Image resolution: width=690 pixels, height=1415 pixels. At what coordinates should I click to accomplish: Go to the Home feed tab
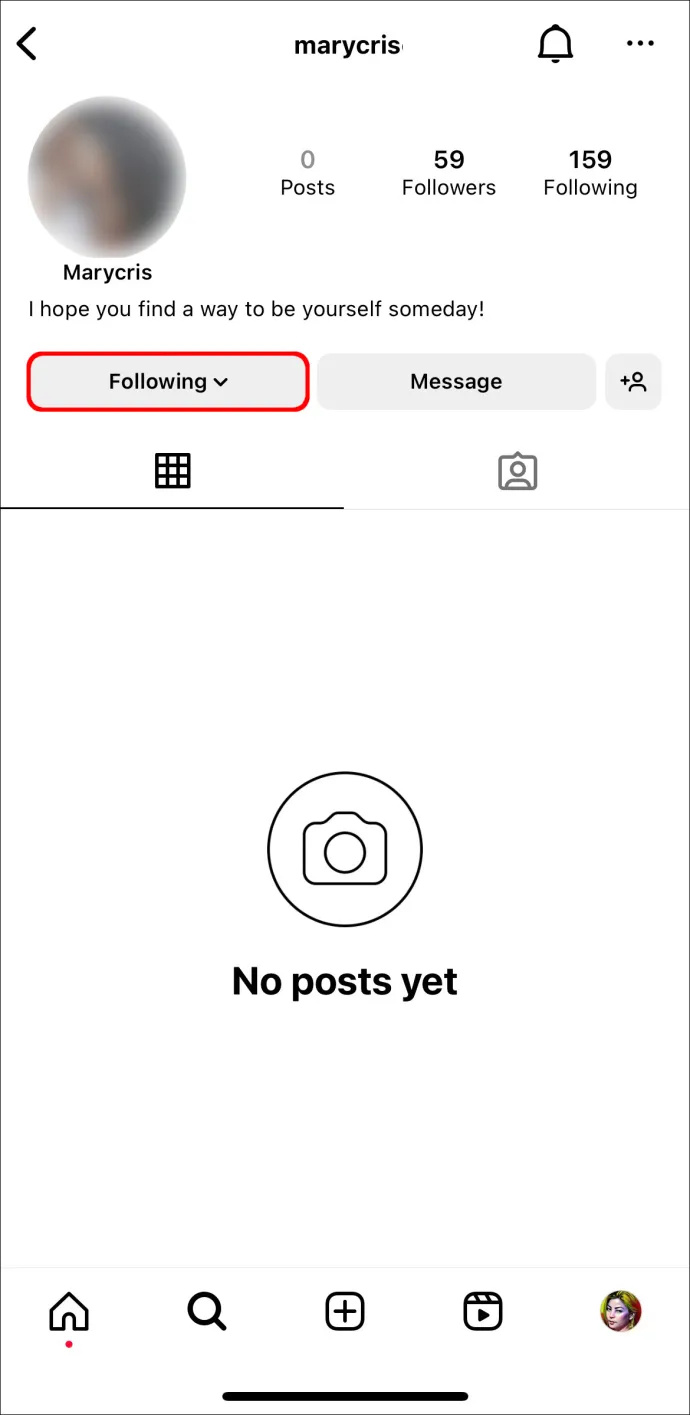(69, 1311)
